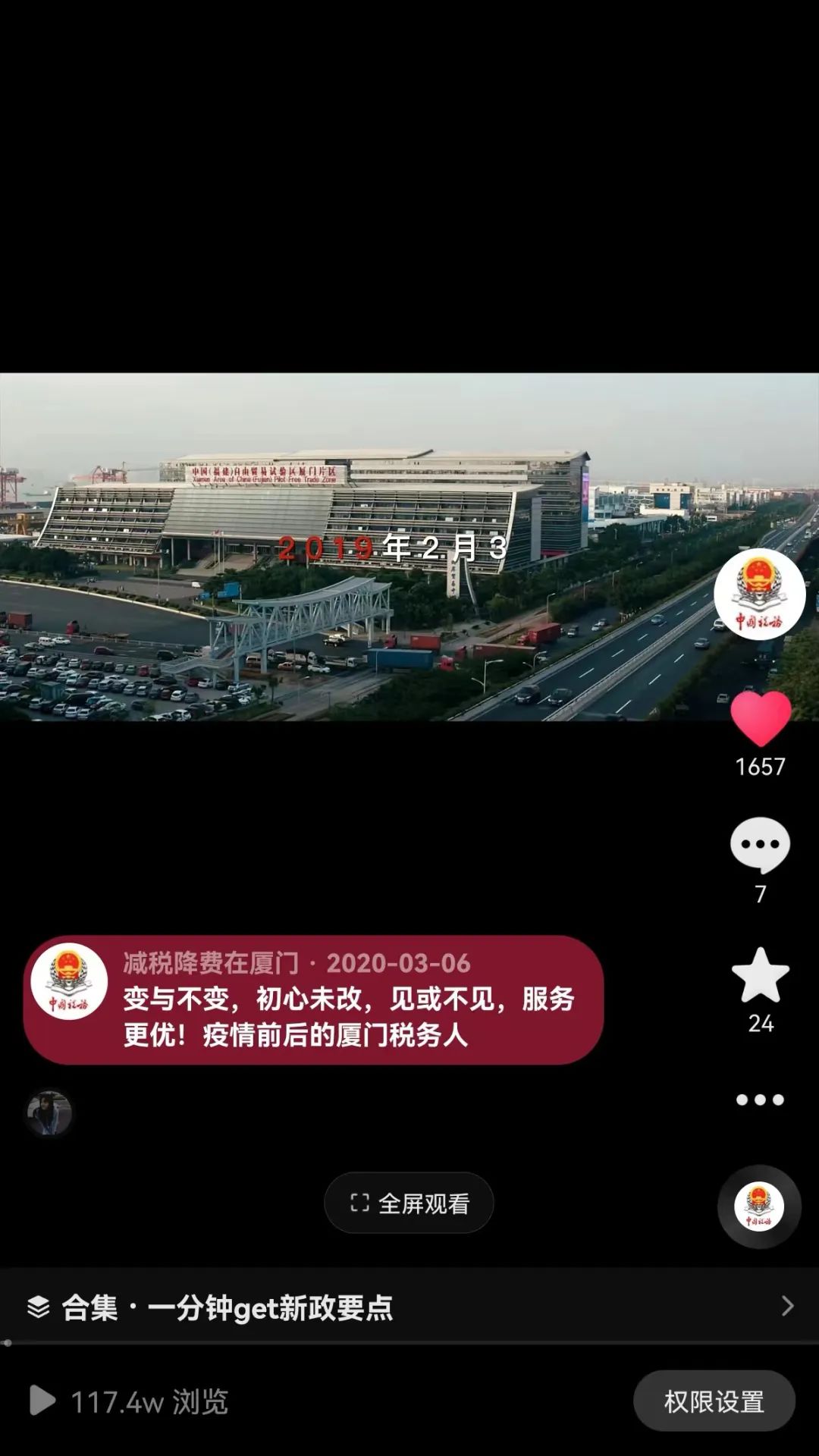Like the video with the heart icon
Screen dimensions: 819x1456
point(760,719)
